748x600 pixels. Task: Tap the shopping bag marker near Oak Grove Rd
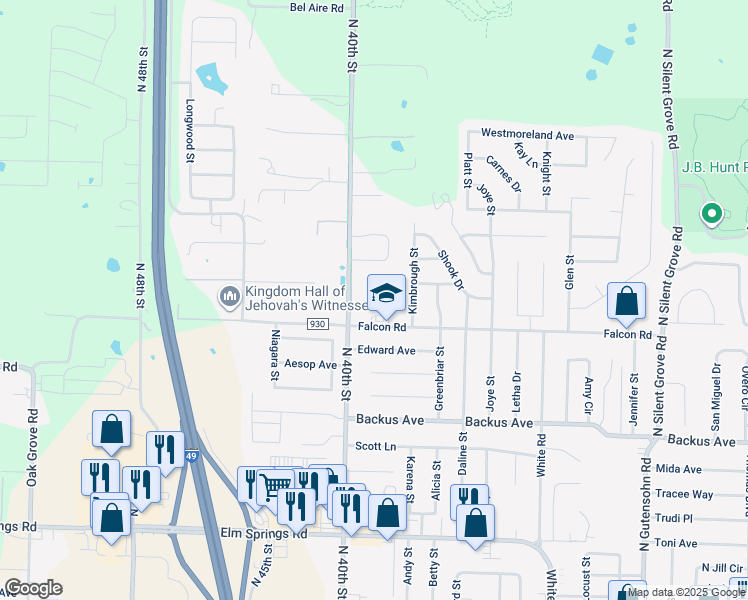click(111, 430)
